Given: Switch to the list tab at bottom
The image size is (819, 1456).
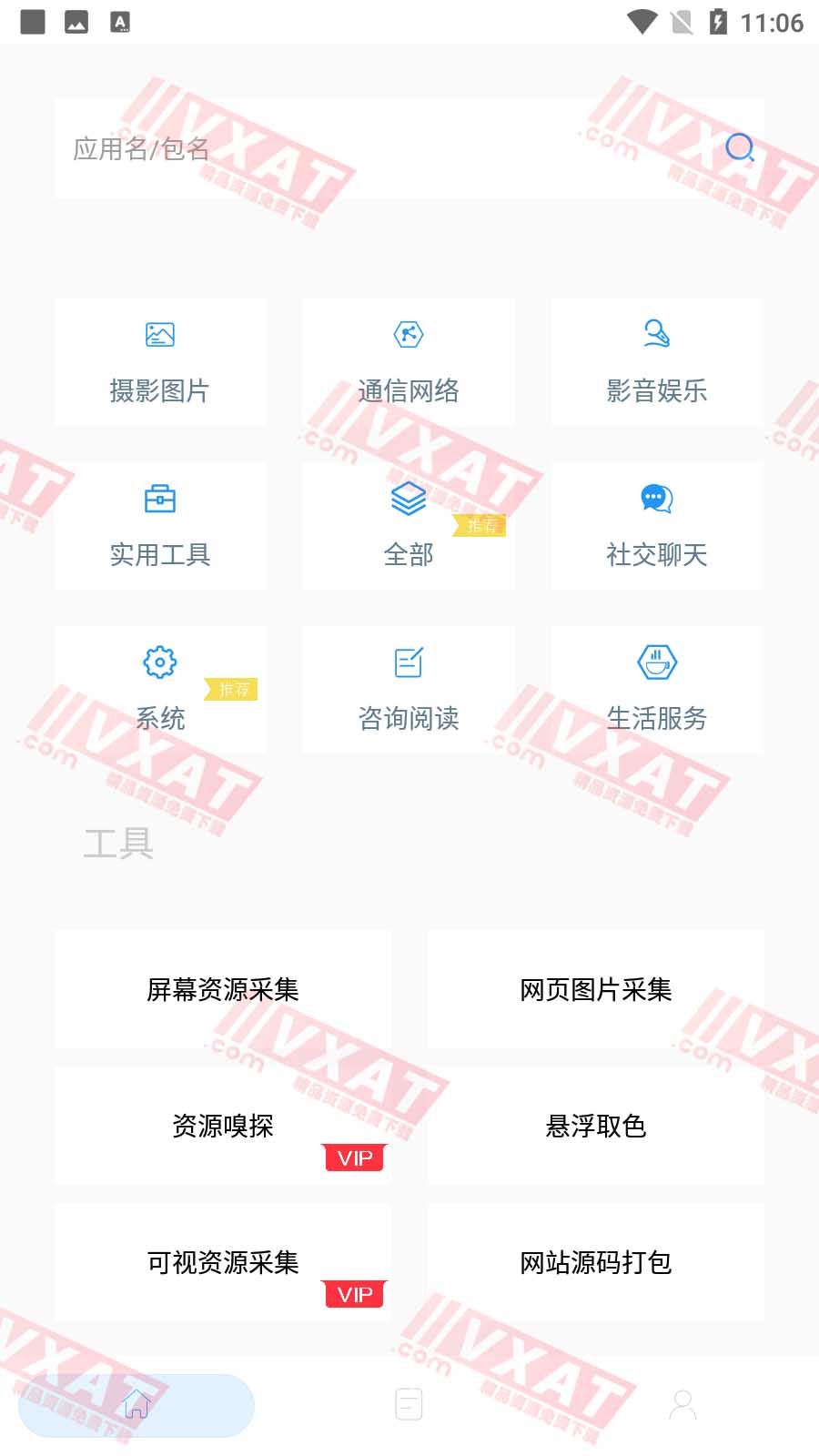Looking at the screenshot, I should [408, 1404].
